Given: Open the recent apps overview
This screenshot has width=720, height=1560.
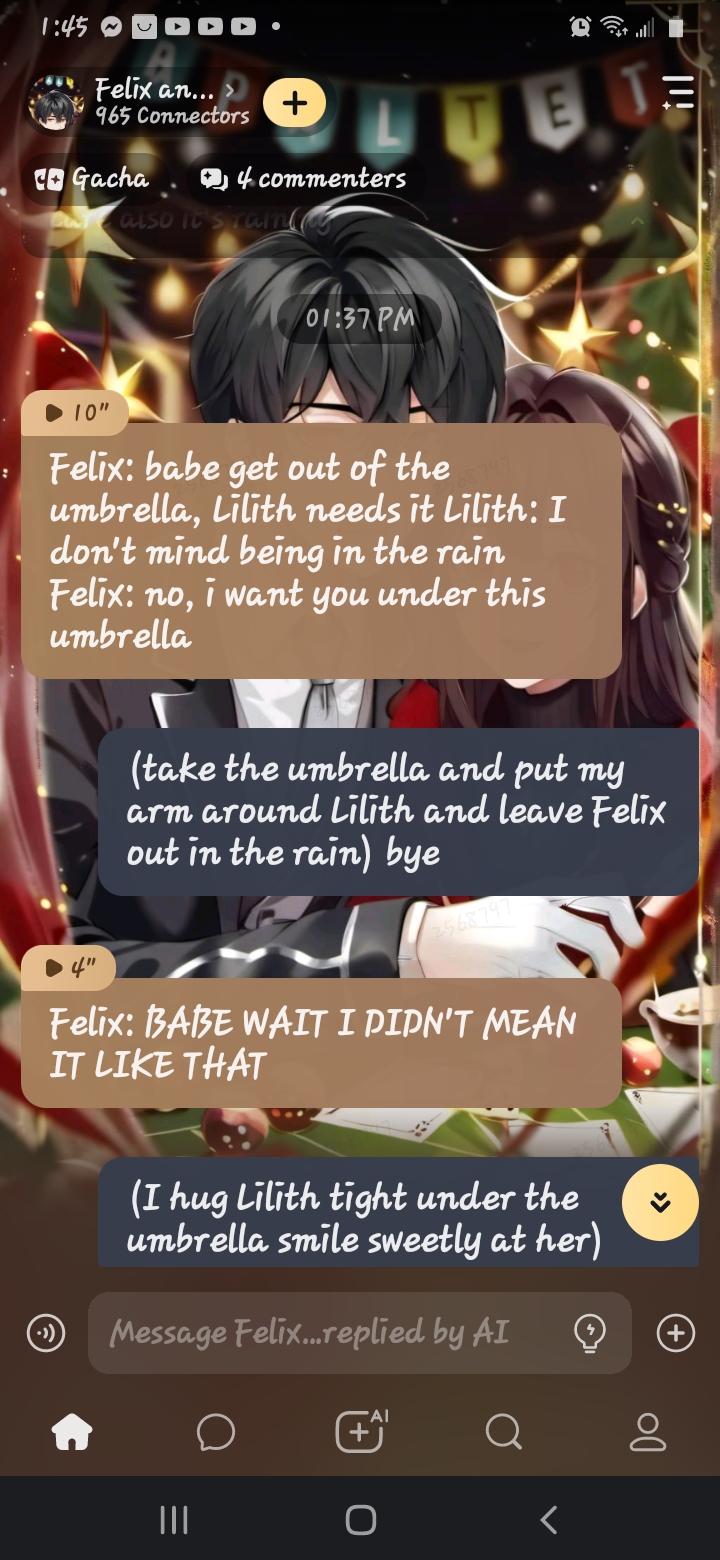Looking at the screenshot, I should coord(174,1520).
